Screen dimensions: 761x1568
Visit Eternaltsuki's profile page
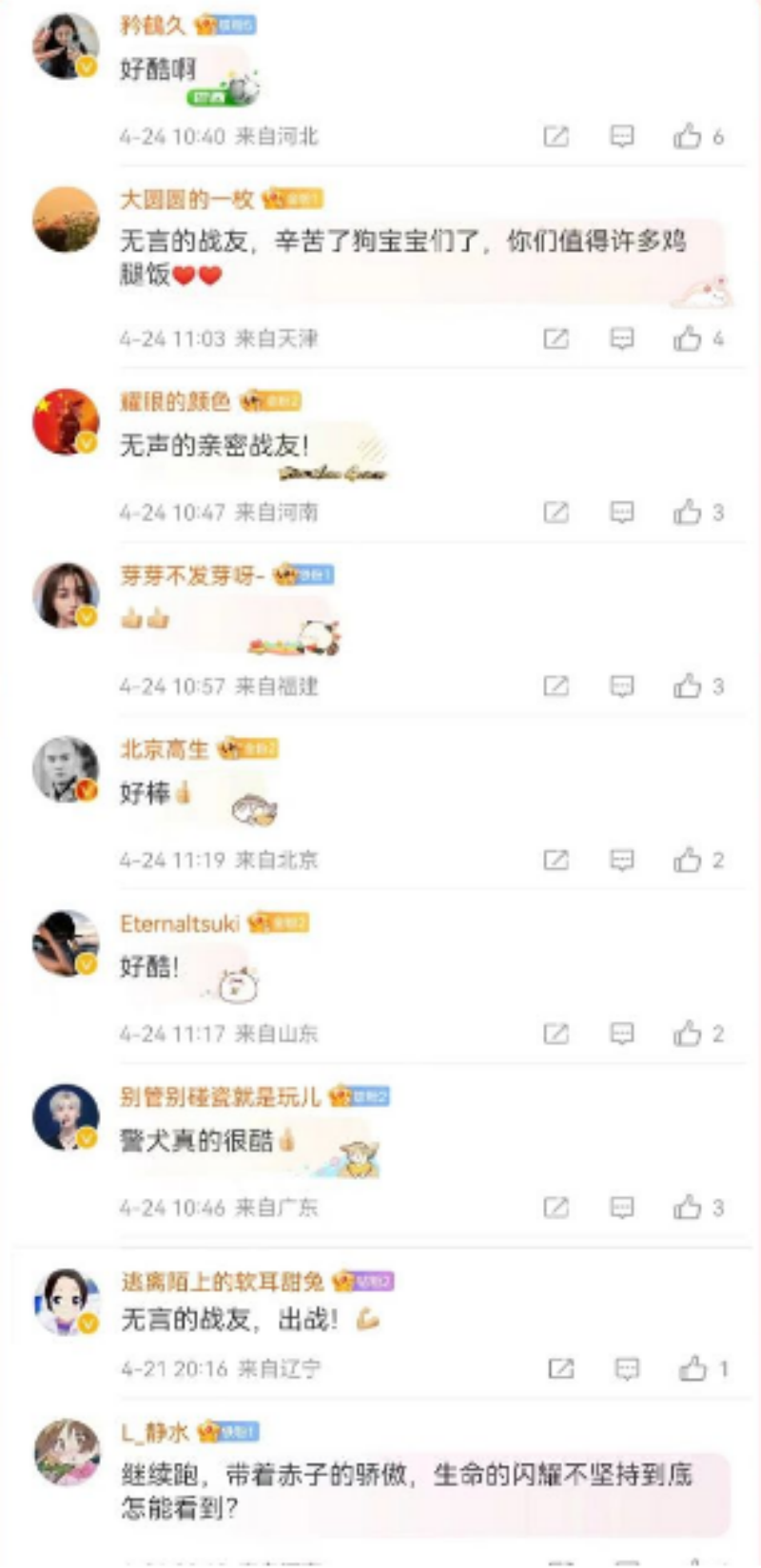180,922
